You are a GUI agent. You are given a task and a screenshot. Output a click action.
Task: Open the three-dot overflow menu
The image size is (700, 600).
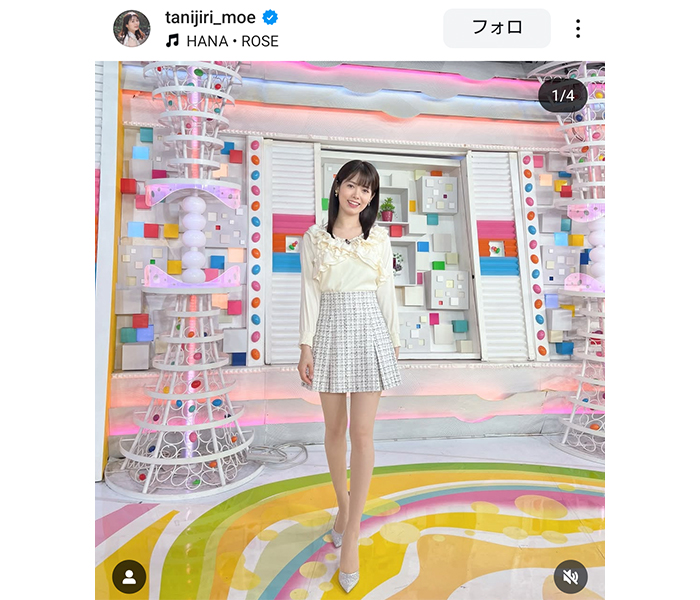(x=578, y=29)
